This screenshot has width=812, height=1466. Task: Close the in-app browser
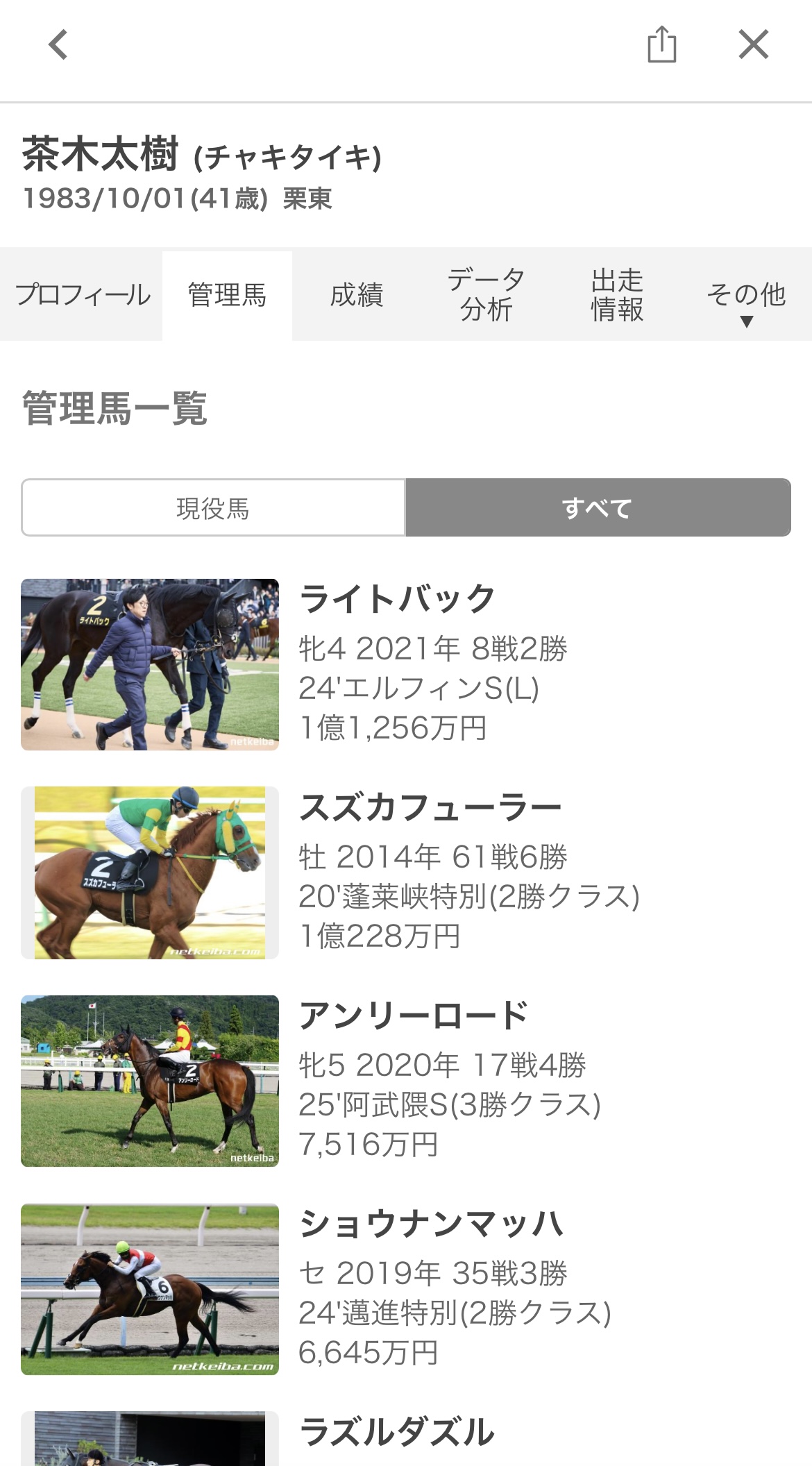753,45
